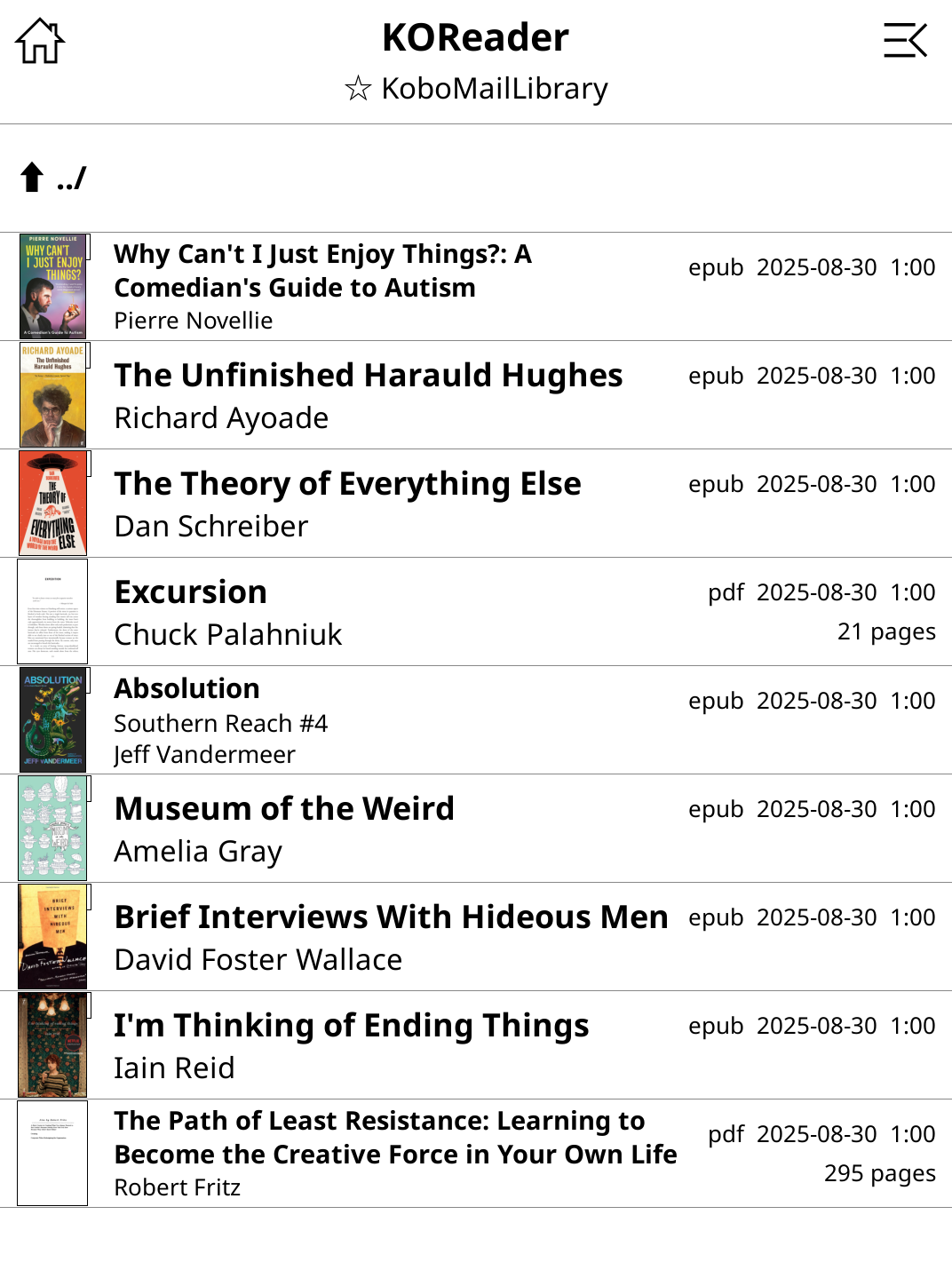This screenshot has width=952, height=1286.
Task: Open The Theory of Everything Else
Action: (347, 485)
